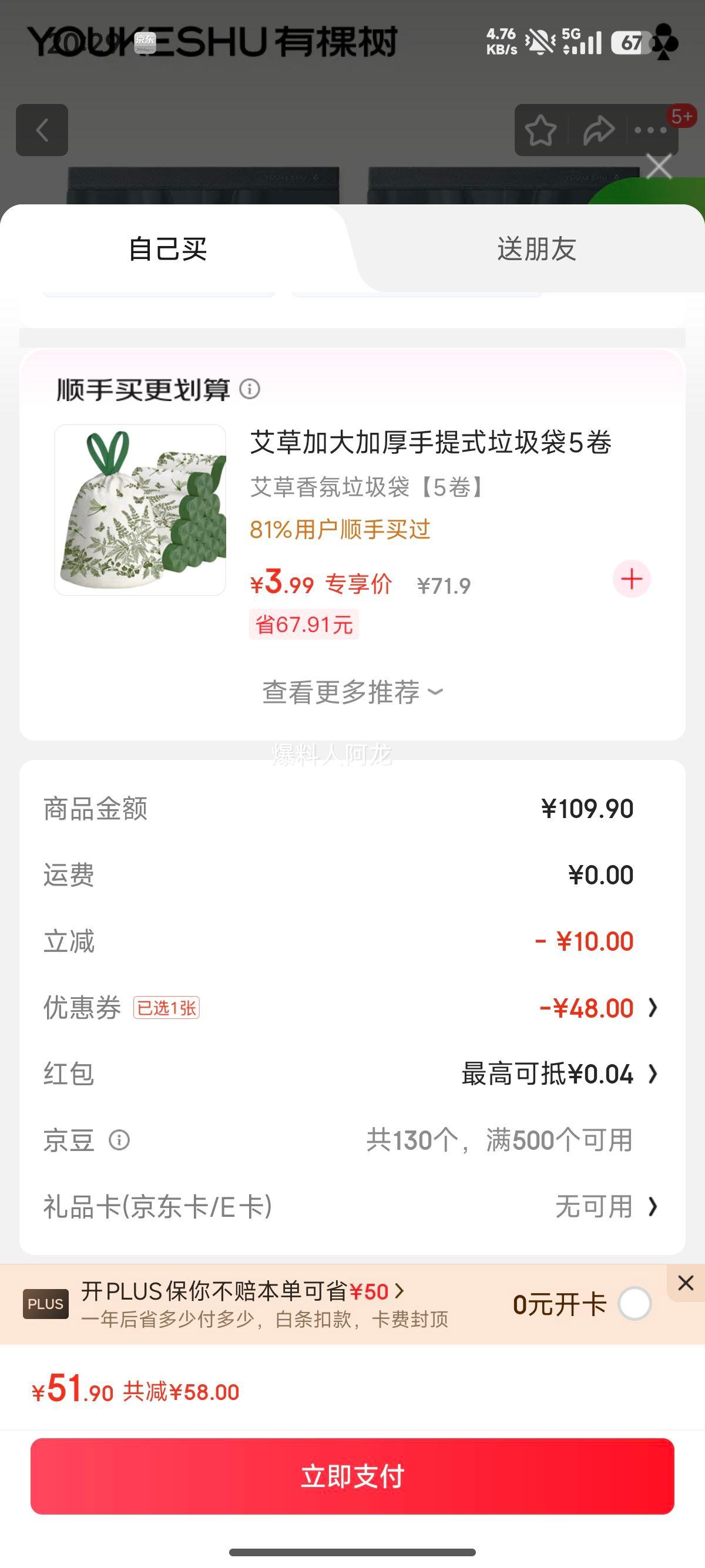Add the 艾草 garbage bags to order
Image resolution: width=705 pixels, height=1568 pixels.
tap(632, 579)
